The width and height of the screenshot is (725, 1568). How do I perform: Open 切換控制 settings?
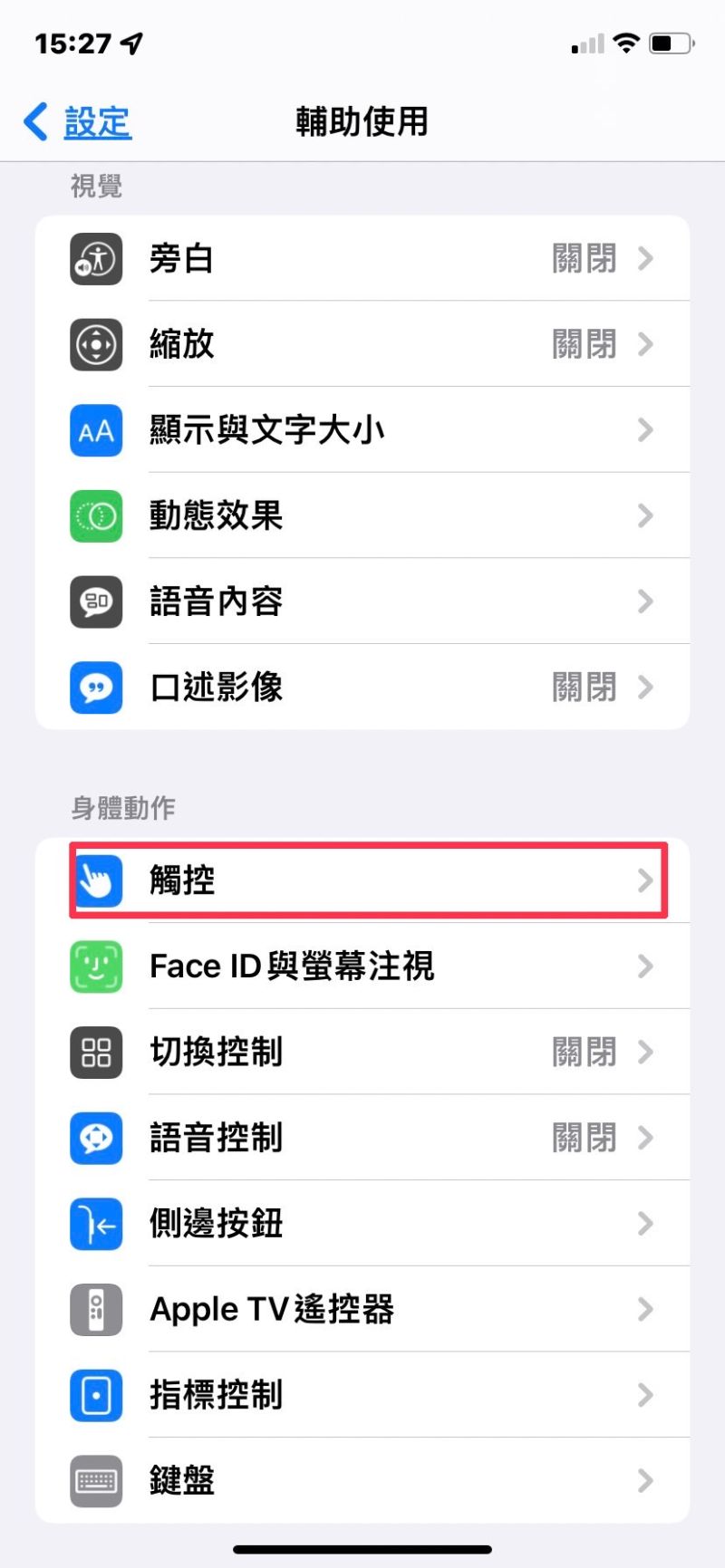[x=362, y=1052]
